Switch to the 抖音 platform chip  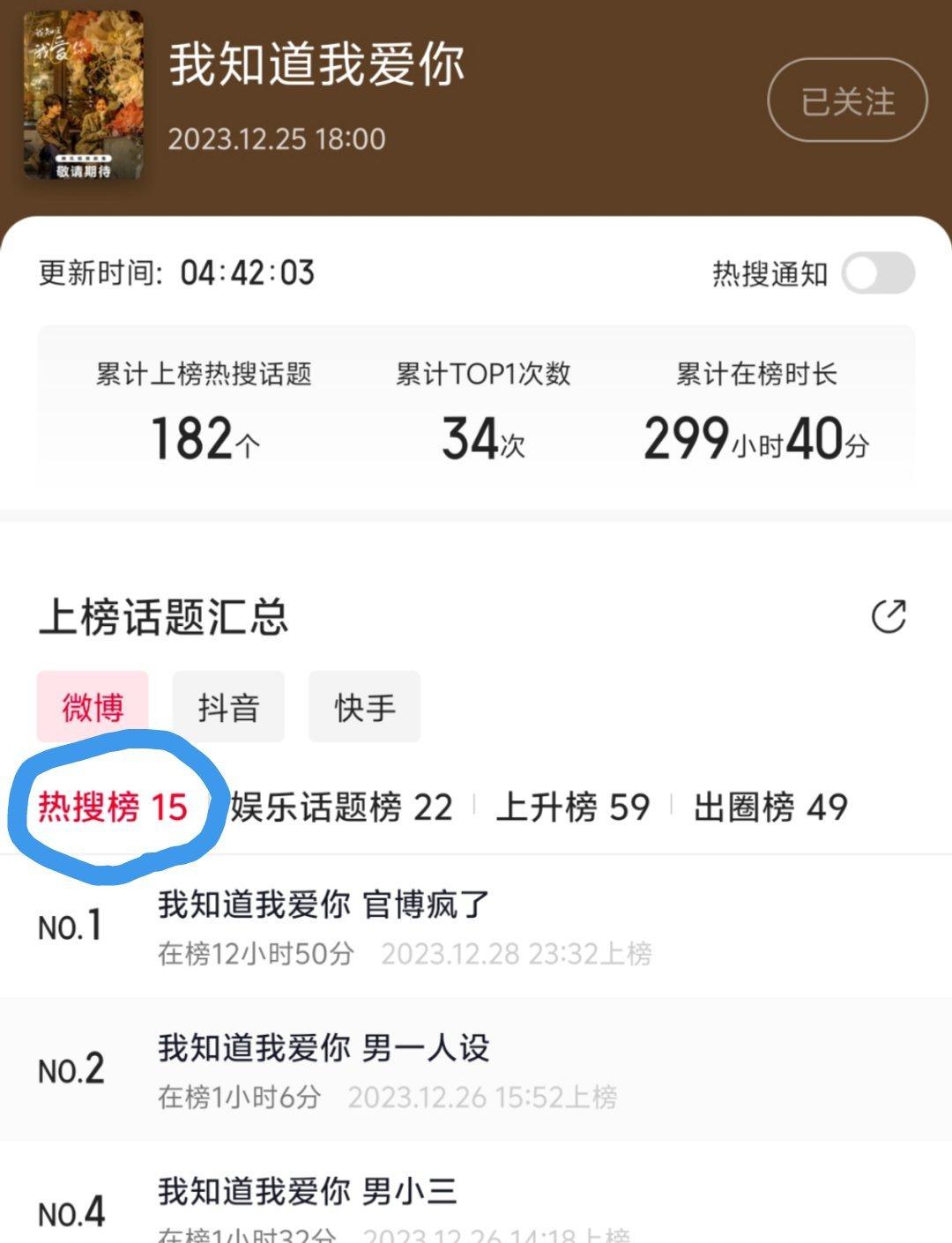pos(228,707)
